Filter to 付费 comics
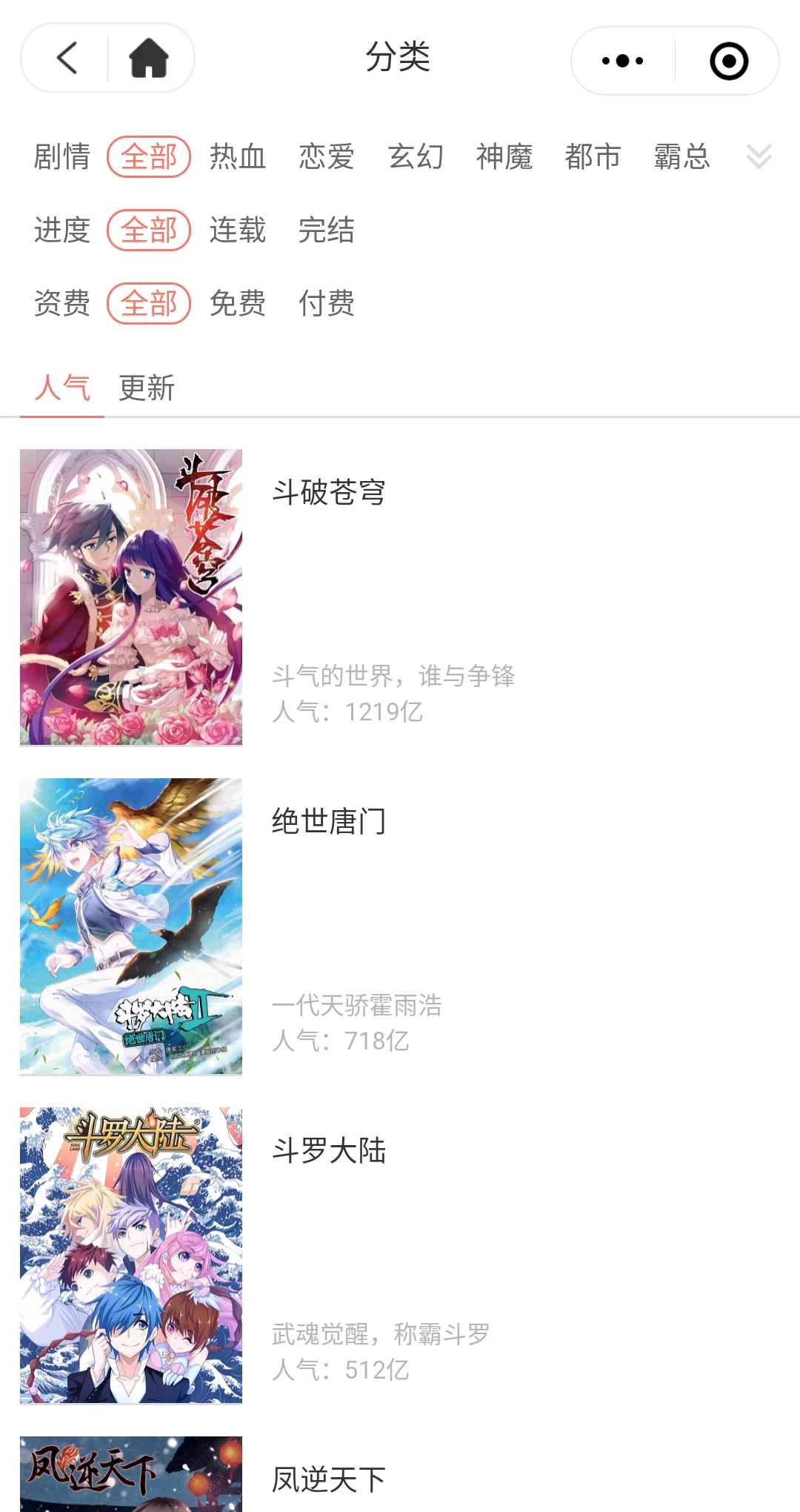 tap(326, 303)
